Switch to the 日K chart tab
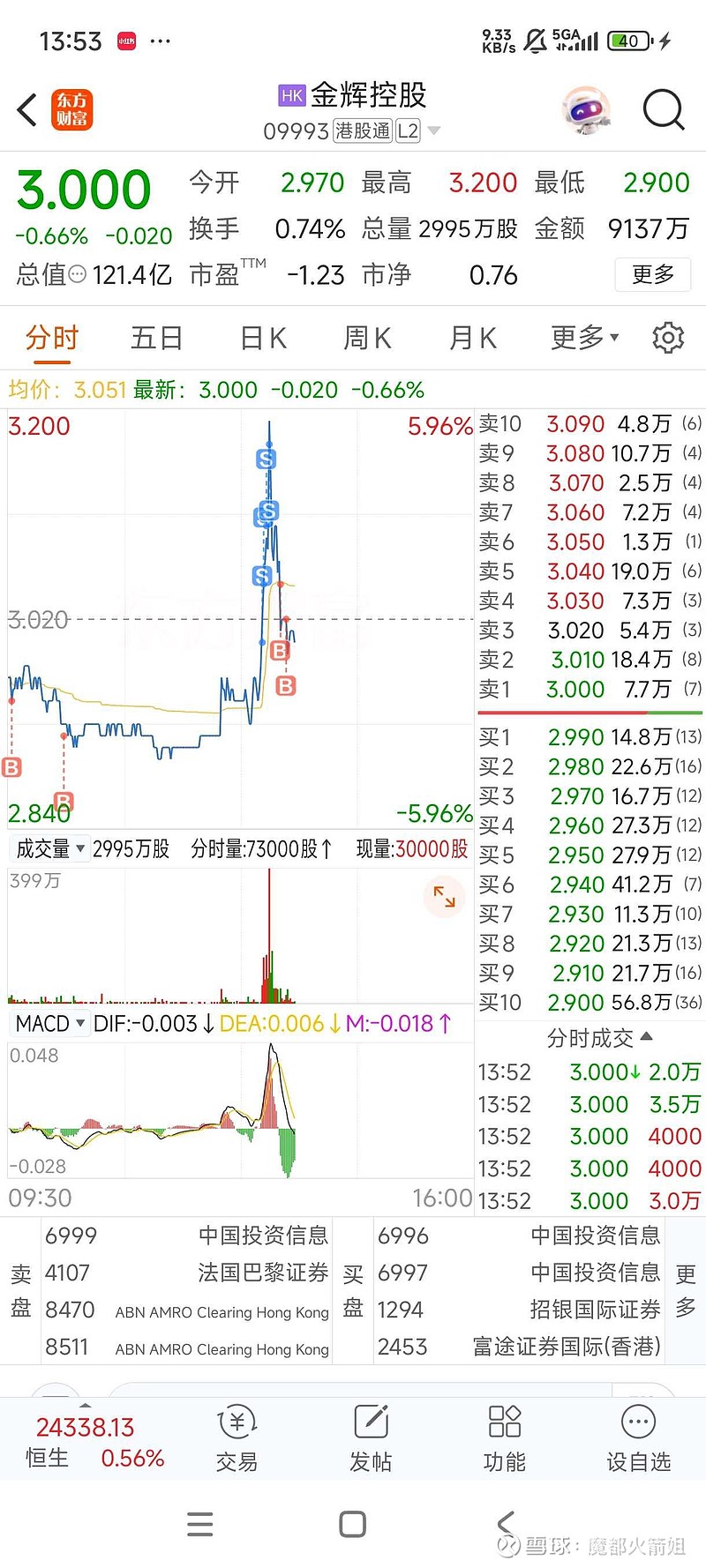This screenshot has height=1568, width=706. click(x=263, y=339)
